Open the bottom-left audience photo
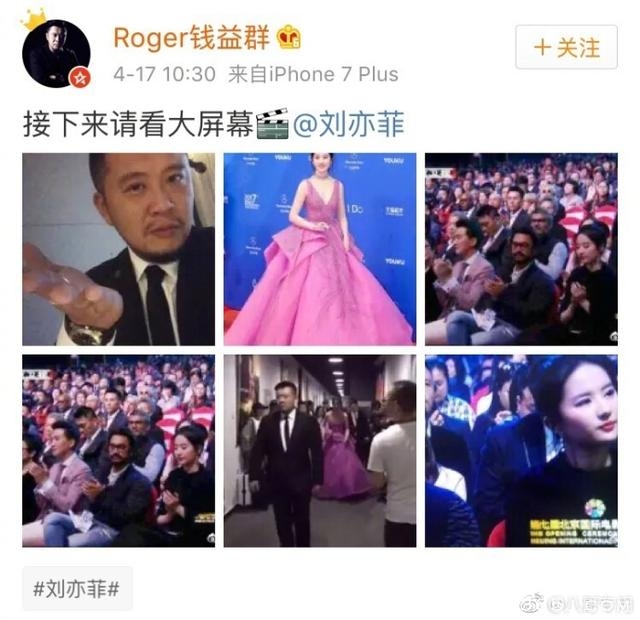The image size is (640, 620). [x=118, y=450]
